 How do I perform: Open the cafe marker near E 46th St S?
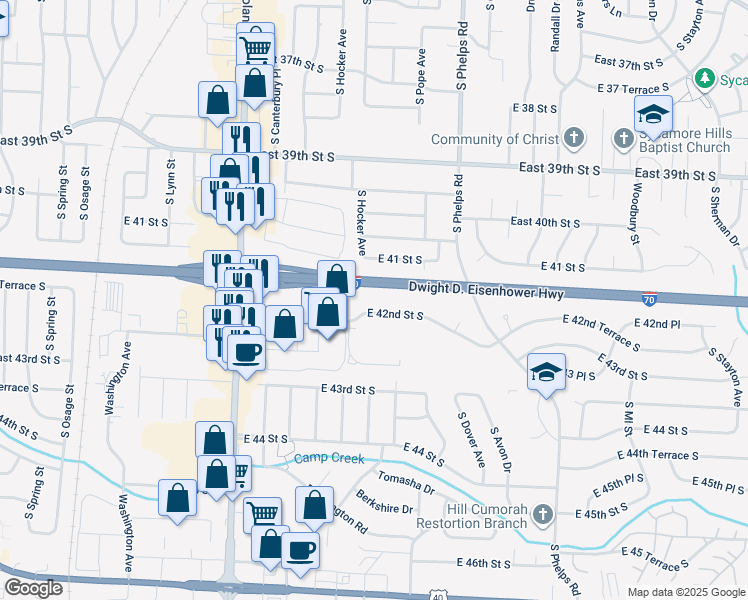coord(300,549)
